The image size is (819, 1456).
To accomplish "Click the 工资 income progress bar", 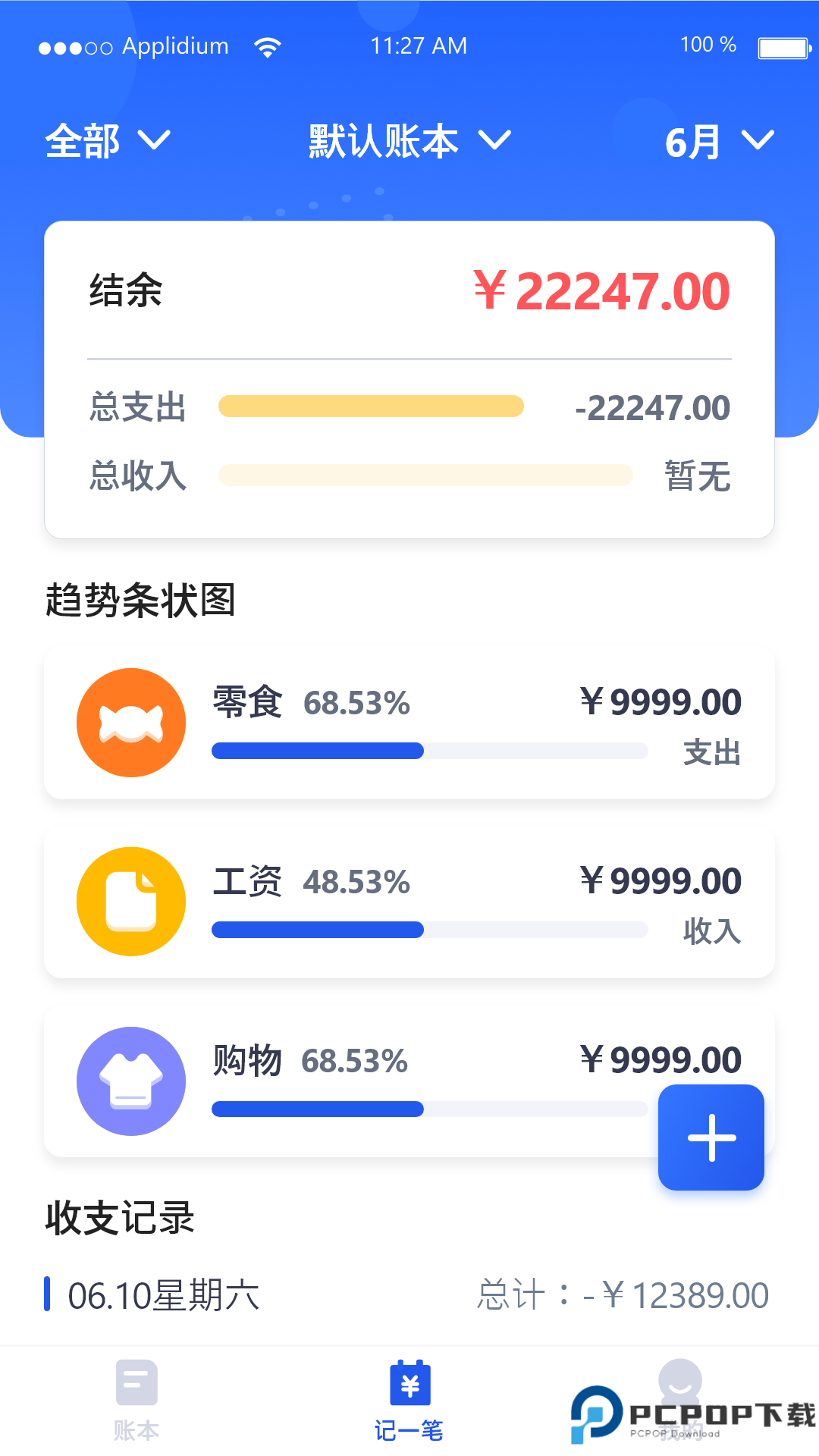I will [x=430, y=930].
